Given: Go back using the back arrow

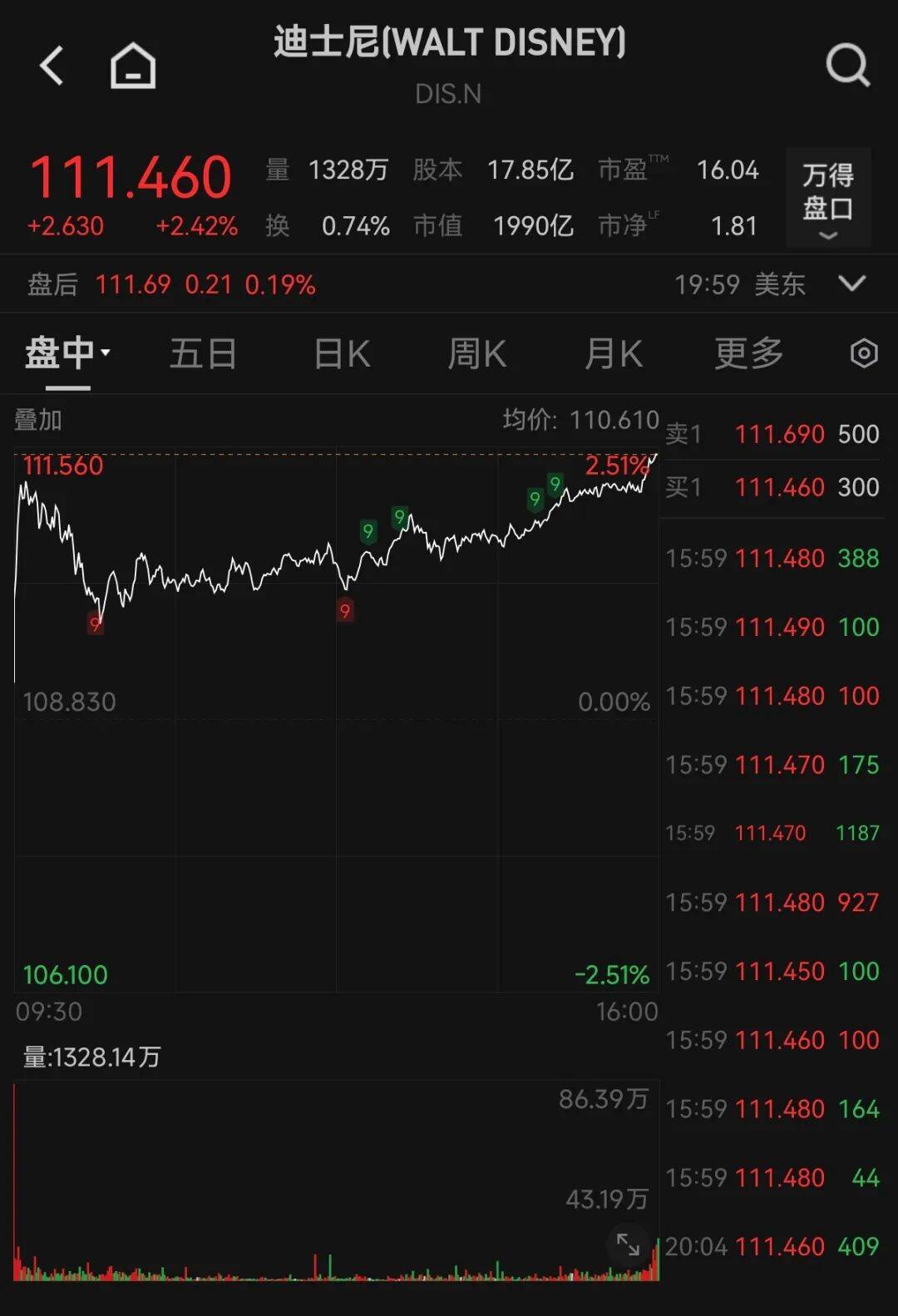Looking at the screenshot, I should coord(52,66).
